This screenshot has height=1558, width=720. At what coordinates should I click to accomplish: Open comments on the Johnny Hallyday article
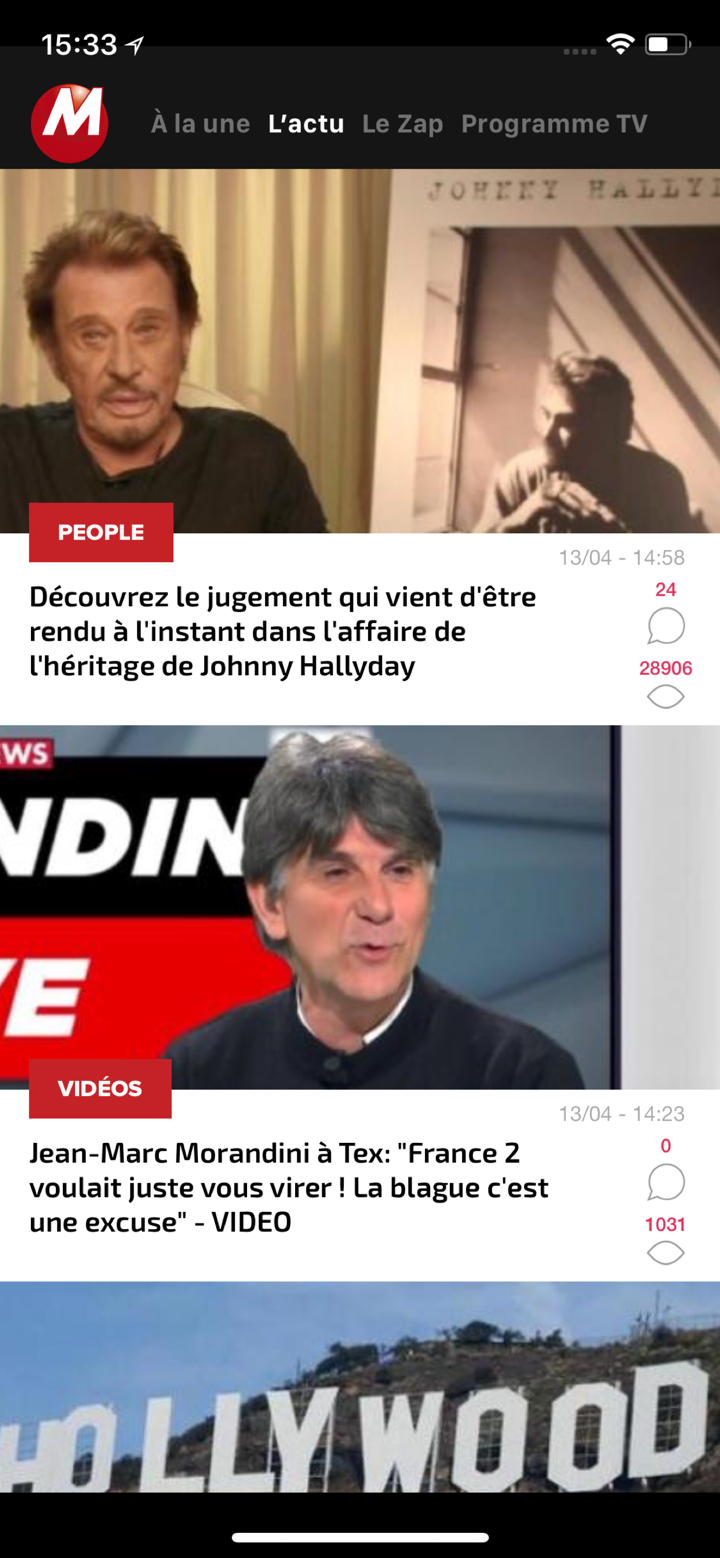(665, 625)
